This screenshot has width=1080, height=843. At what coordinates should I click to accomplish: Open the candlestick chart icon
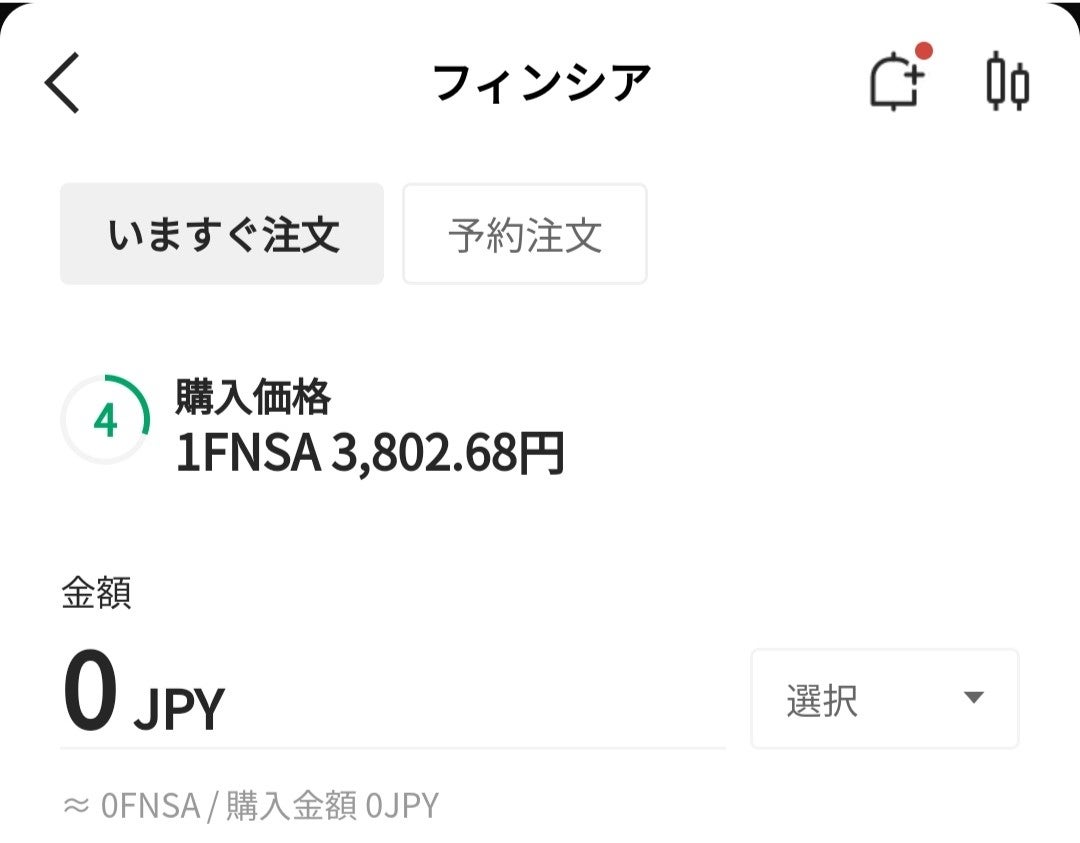click(x=1007, y=83)
